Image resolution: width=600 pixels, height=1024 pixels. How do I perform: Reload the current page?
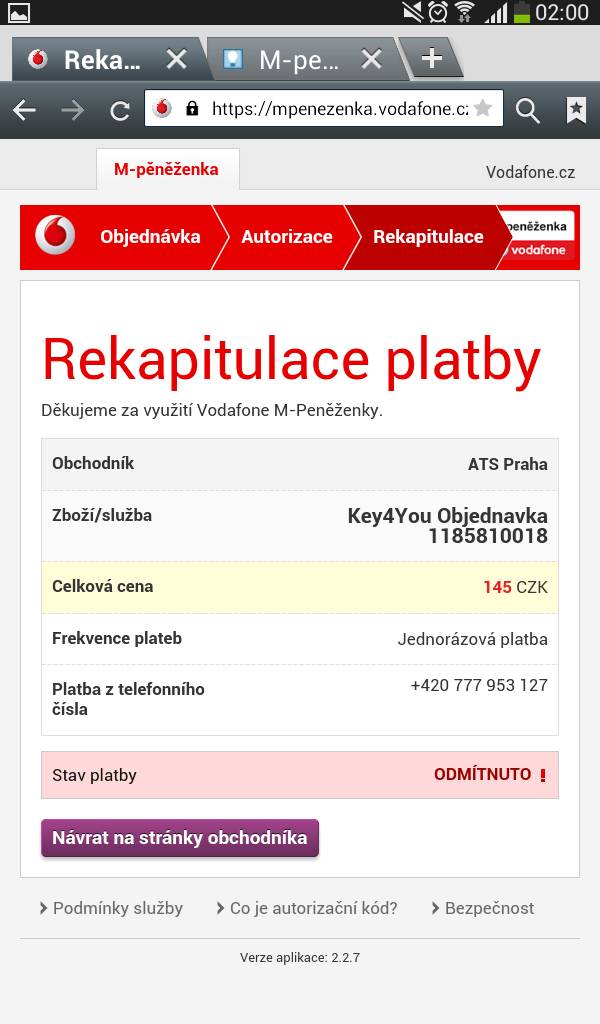tap(119, 110)
